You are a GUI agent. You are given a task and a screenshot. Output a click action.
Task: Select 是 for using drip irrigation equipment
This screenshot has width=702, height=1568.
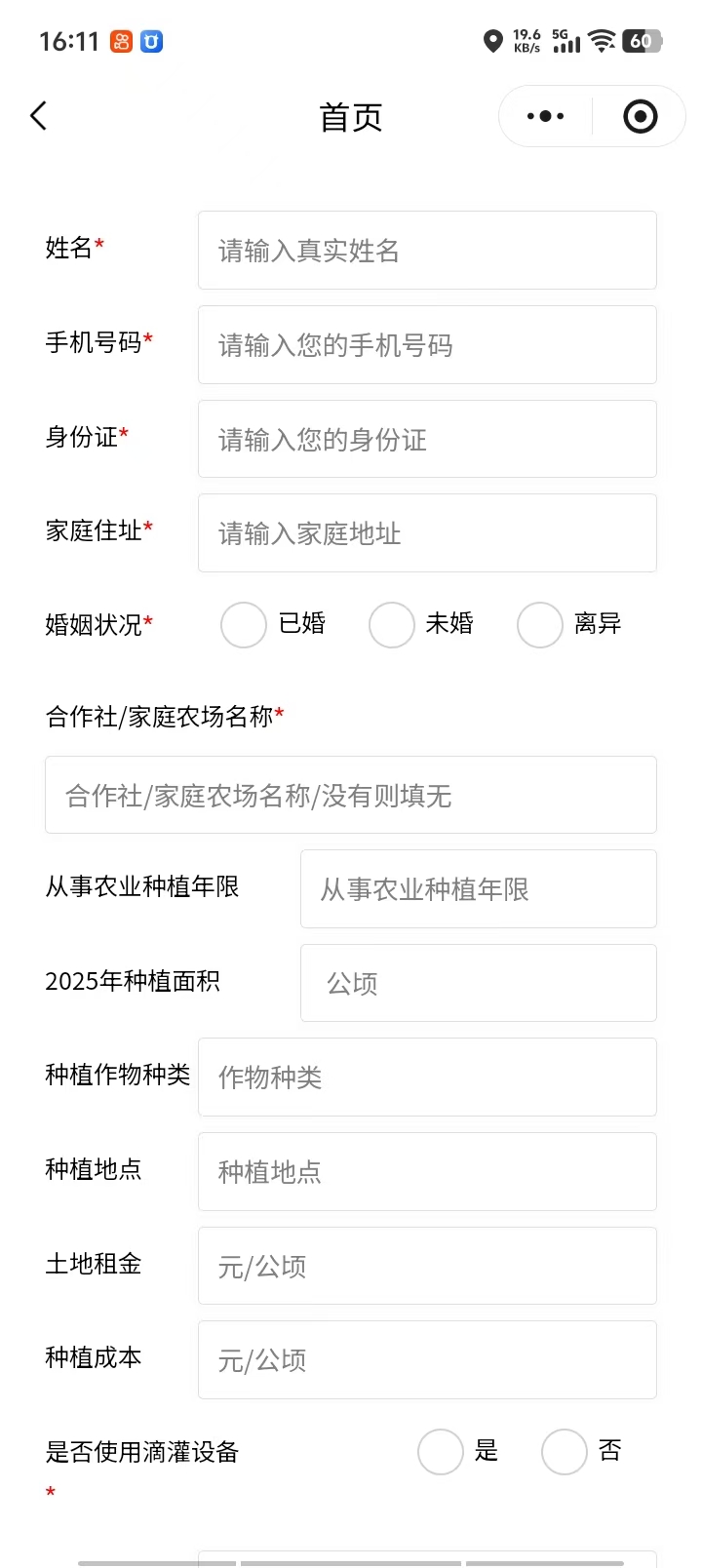pyautogui.click(x=441, y=1452)
